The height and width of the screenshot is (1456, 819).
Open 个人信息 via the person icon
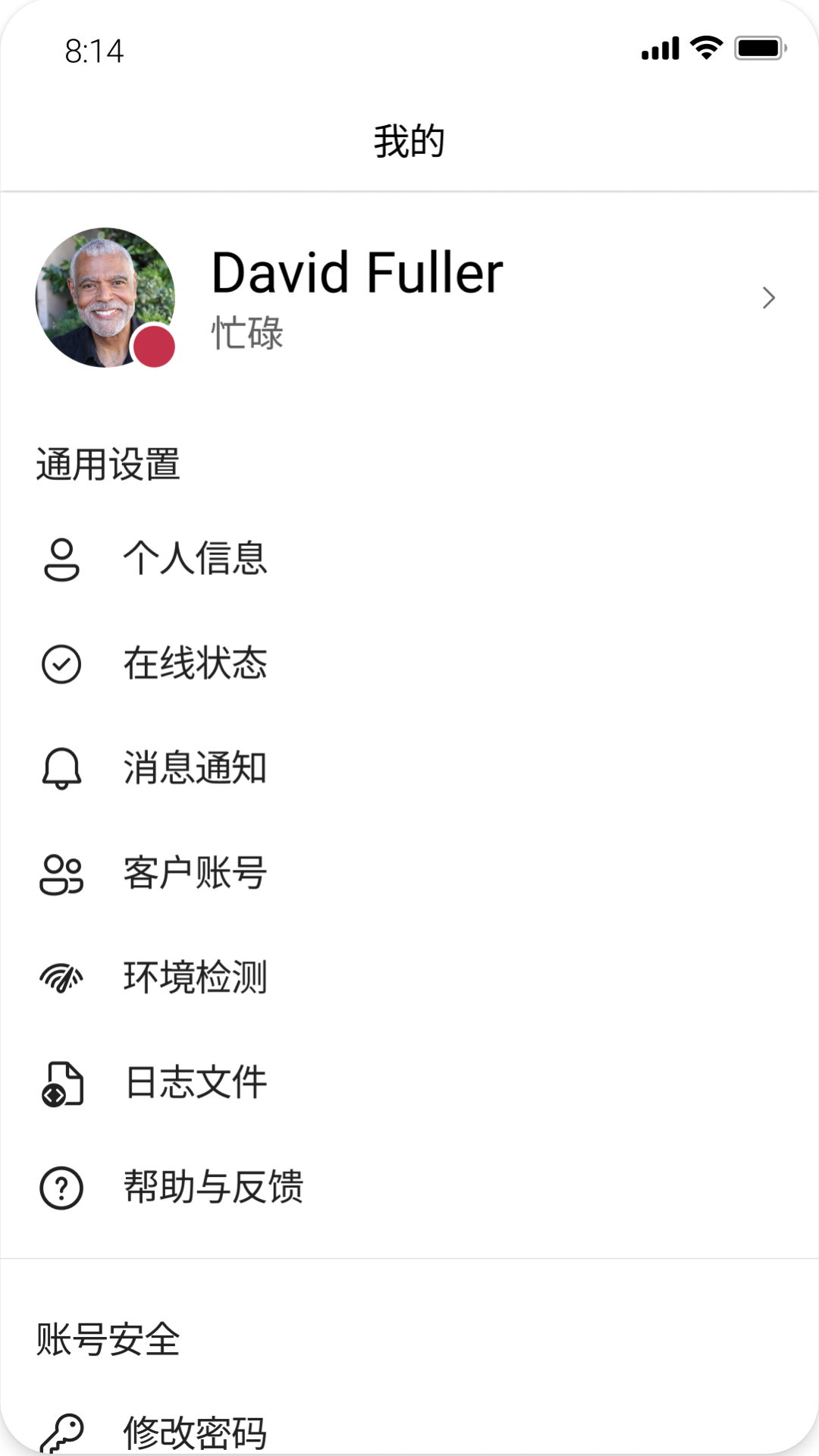(x=61, y=559)
